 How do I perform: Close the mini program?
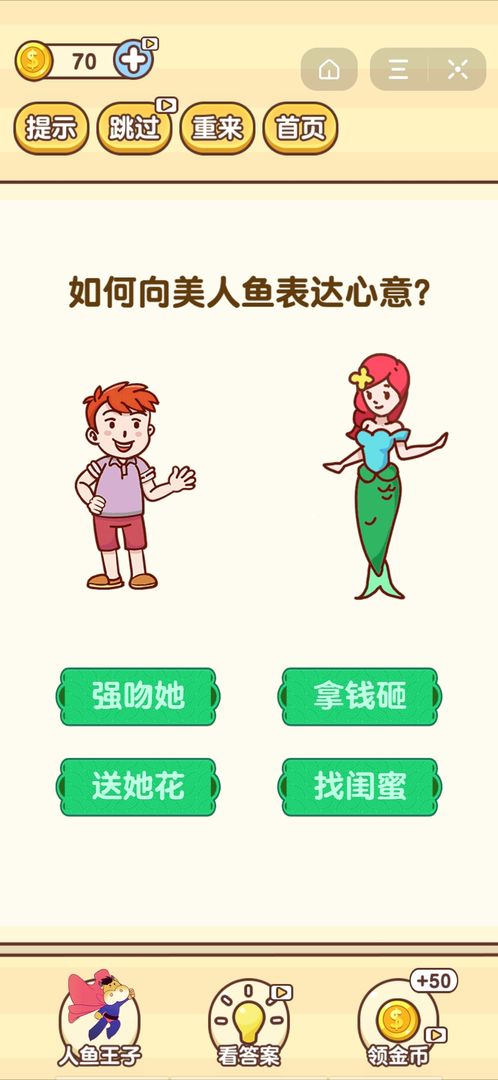[457, 69]
